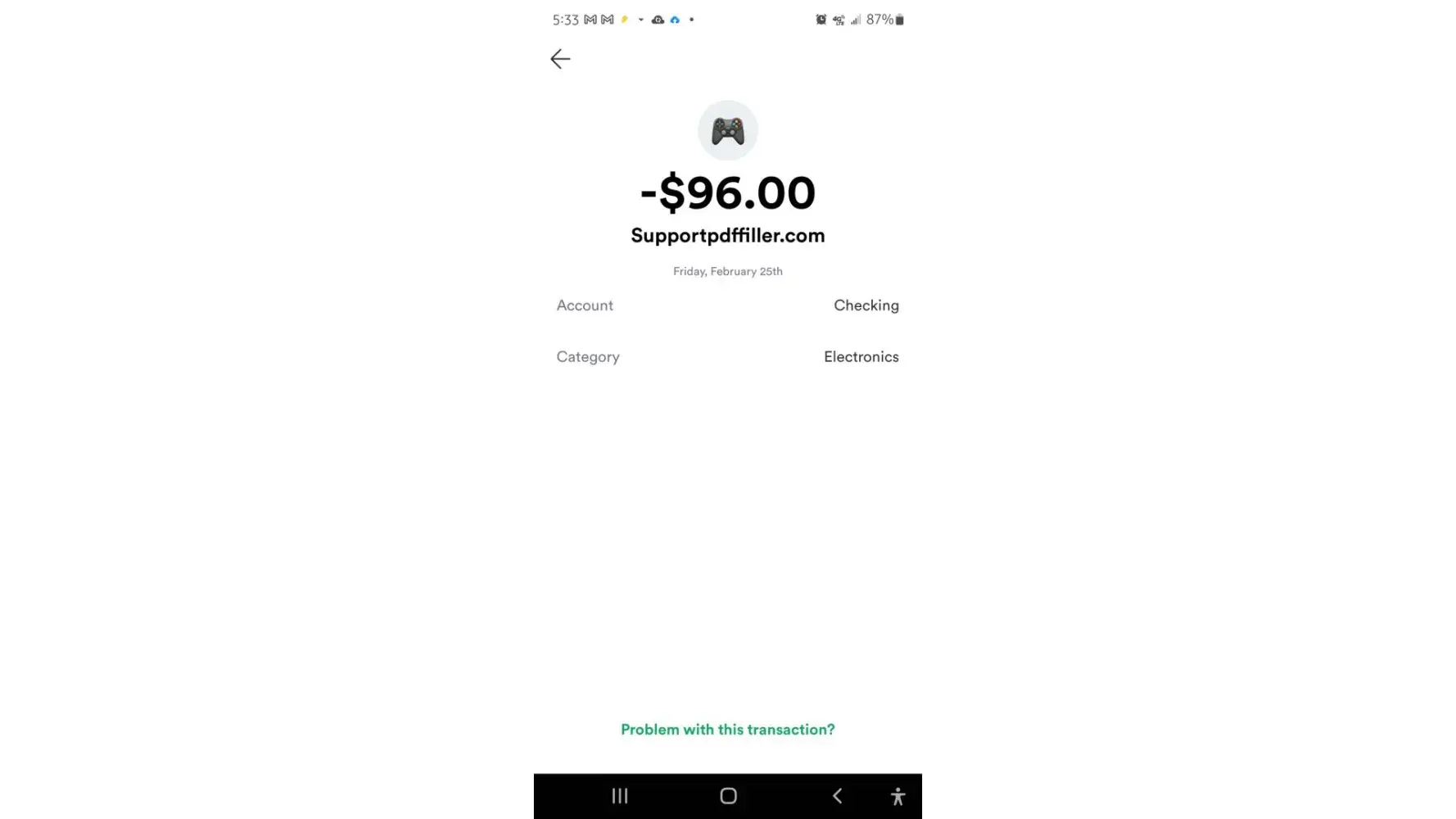
Task: Open 'Problem with this transaction?' link
Action: click(727, 730)
